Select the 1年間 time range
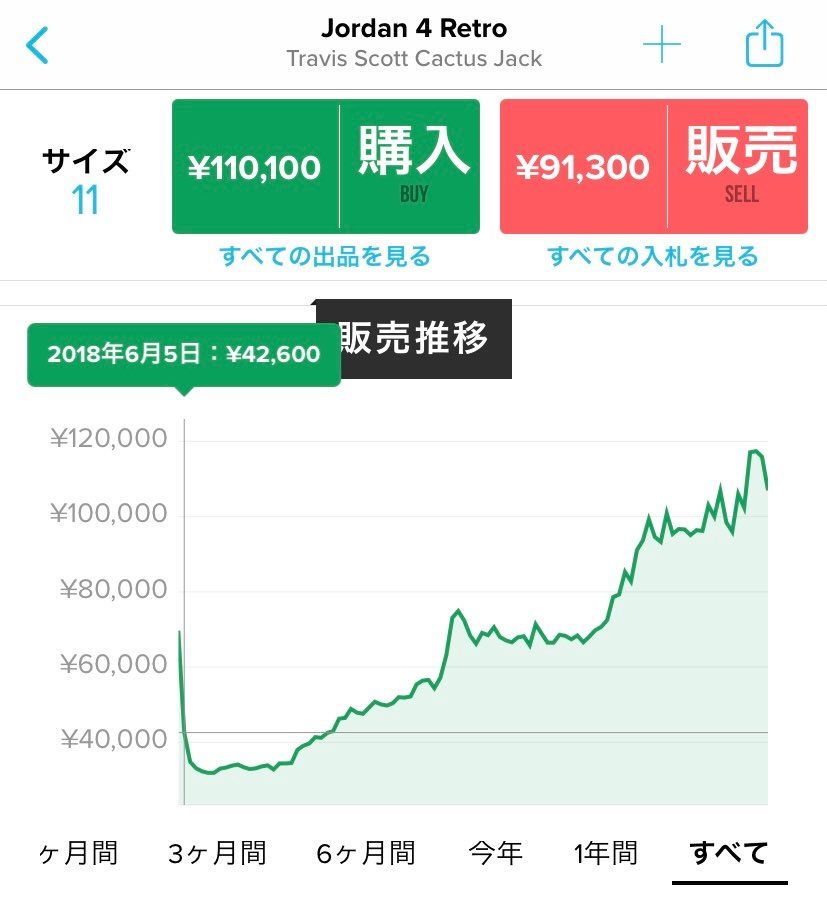This screenshot has height=899, width=827. tap(604, 854)
